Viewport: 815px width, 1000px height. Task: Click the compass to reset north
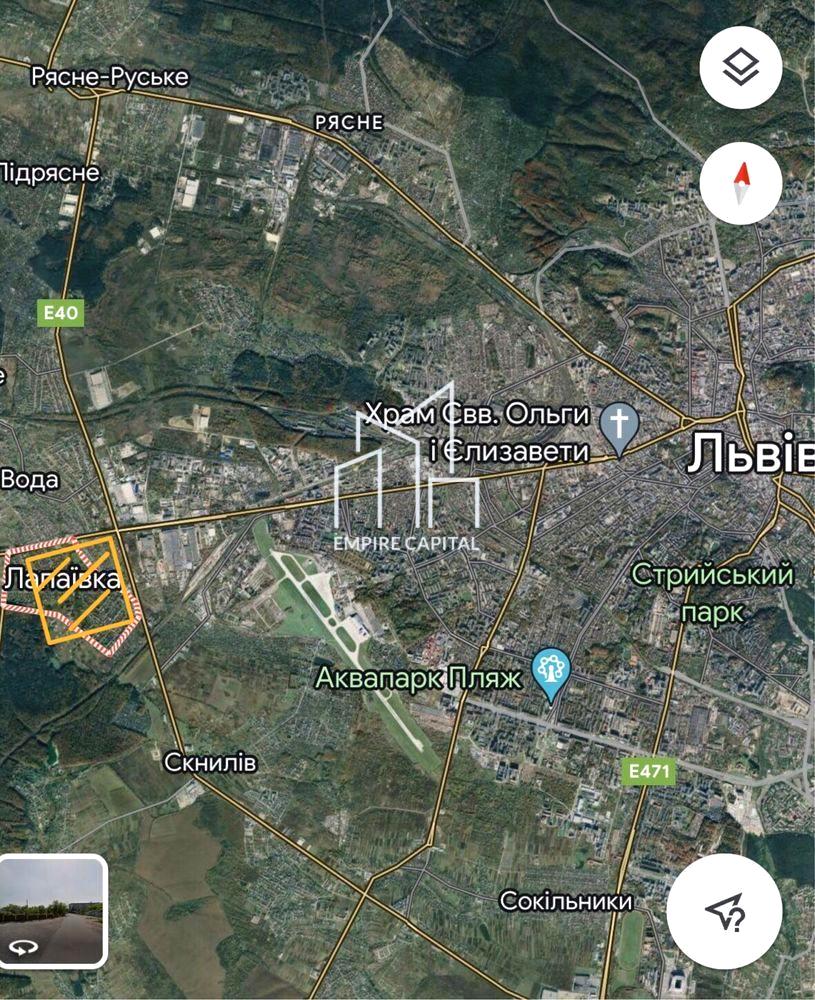pos(740,185)
